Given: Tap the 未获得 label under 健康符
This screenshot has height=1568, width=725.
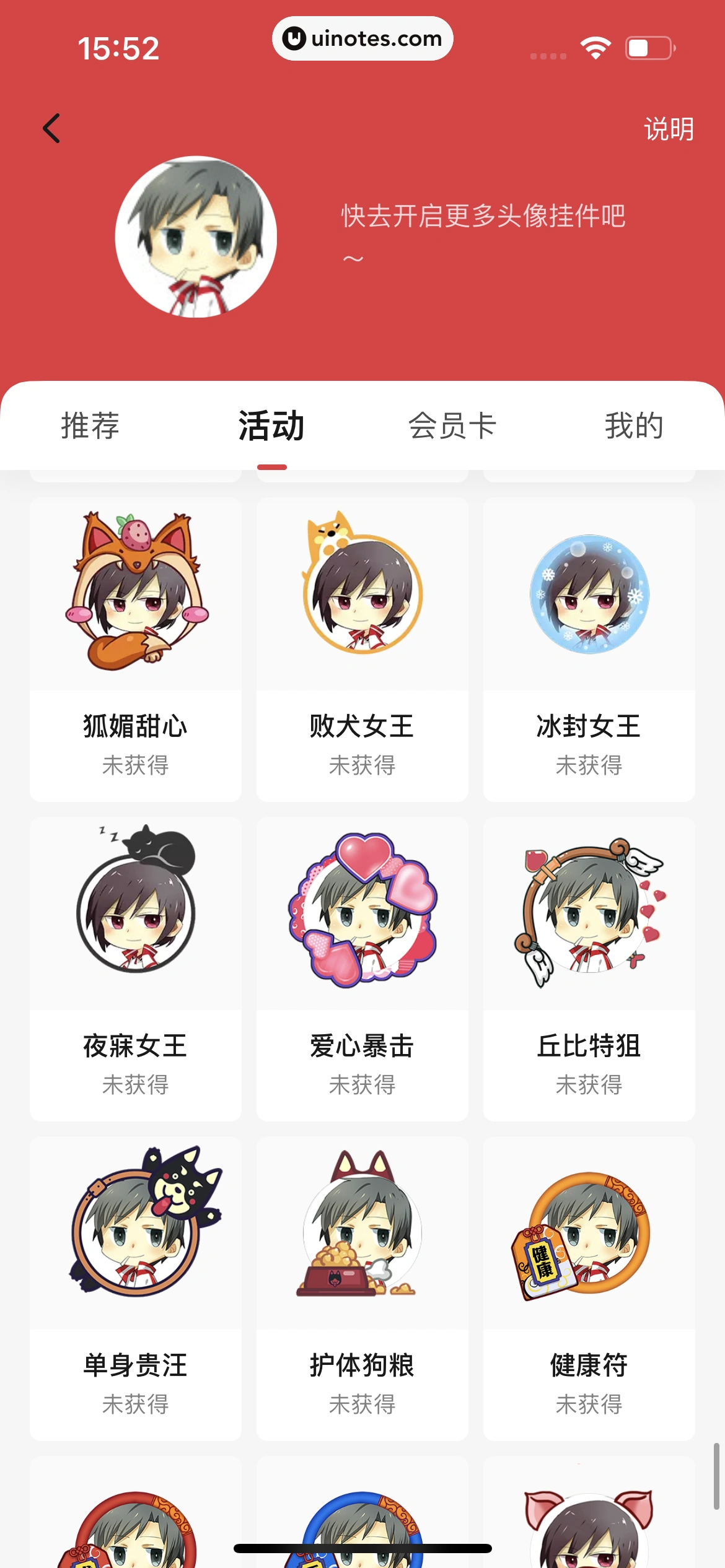Looking at the screenshot, I should 589,1403.
